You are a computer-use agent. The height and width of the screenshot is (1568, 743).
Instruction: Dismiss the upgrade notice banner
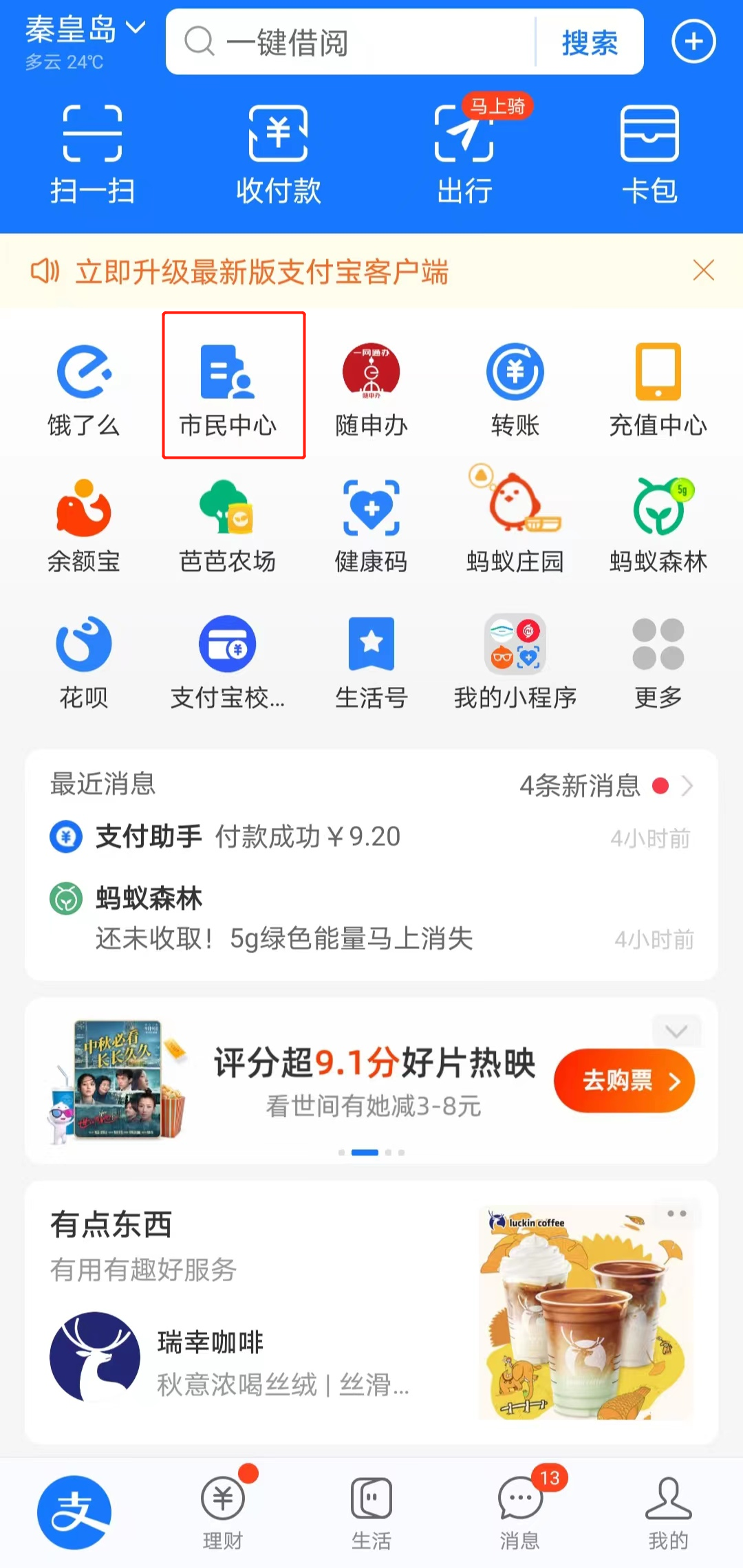coord(703,270)
